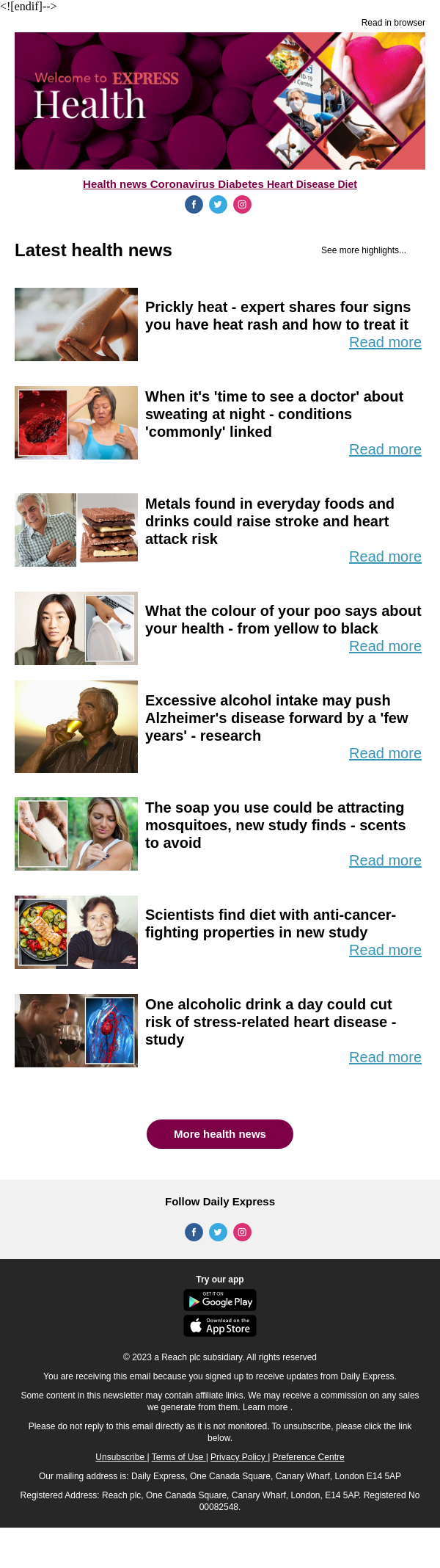Open the Privacy Policy link
This screenshot has width=440, height=1568.
[x=238, y=1457]
